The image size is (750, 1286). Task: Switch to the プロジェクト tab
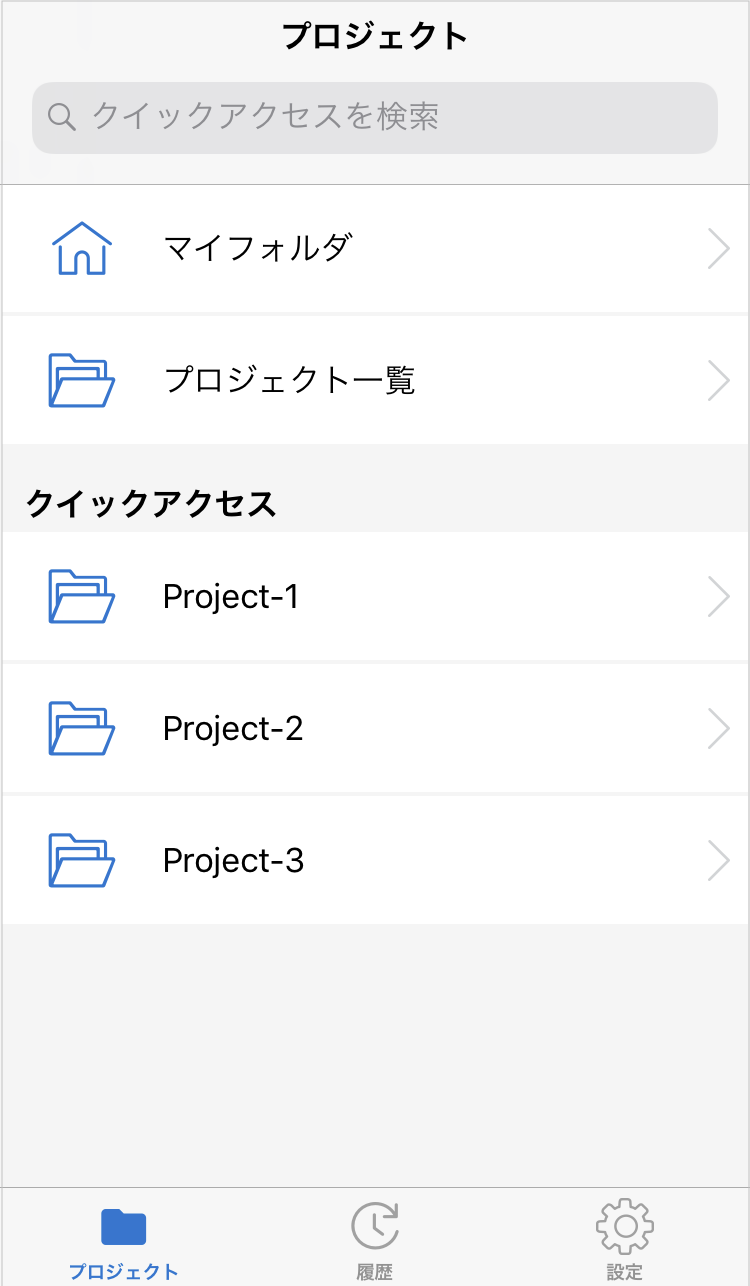[x=124, y=1235]
